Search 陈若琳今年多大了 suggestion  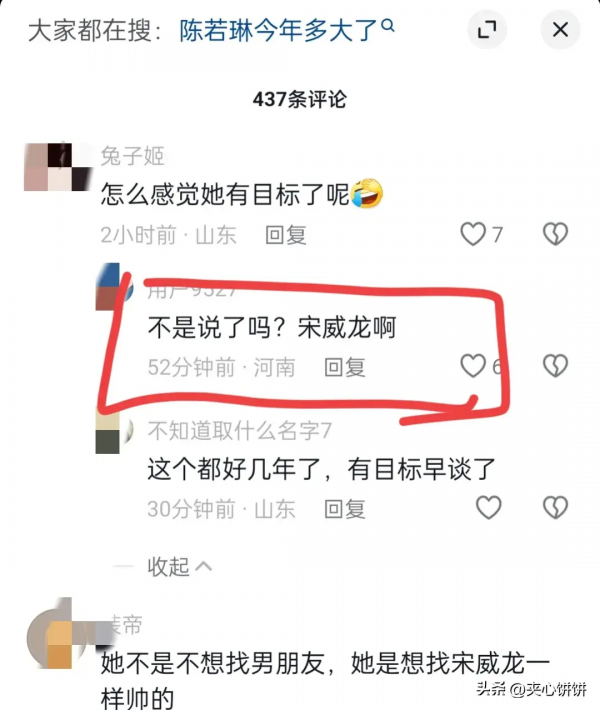(285, 30)
